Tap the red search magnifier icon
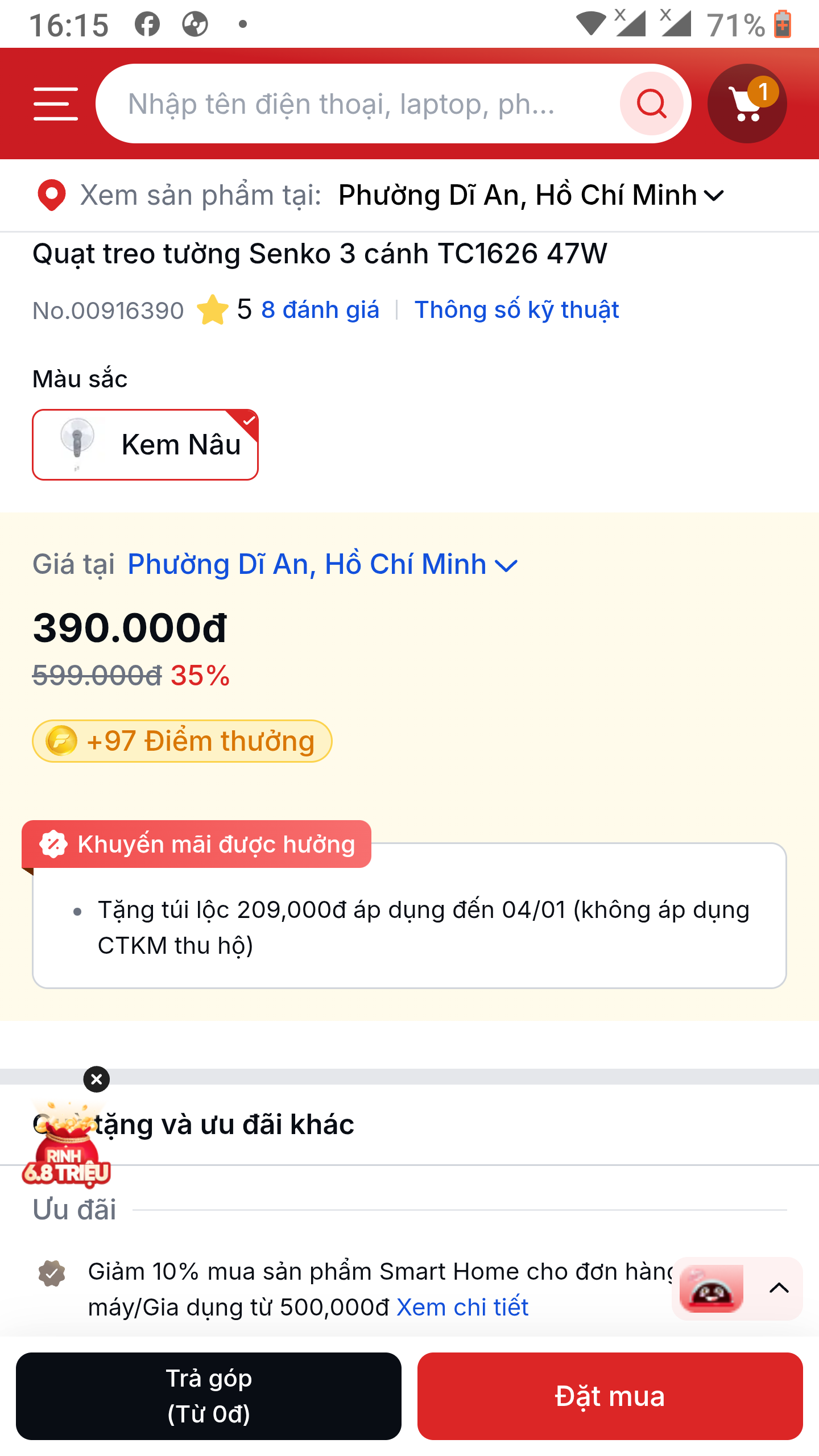819x1456 pixels. coord(651,104)
